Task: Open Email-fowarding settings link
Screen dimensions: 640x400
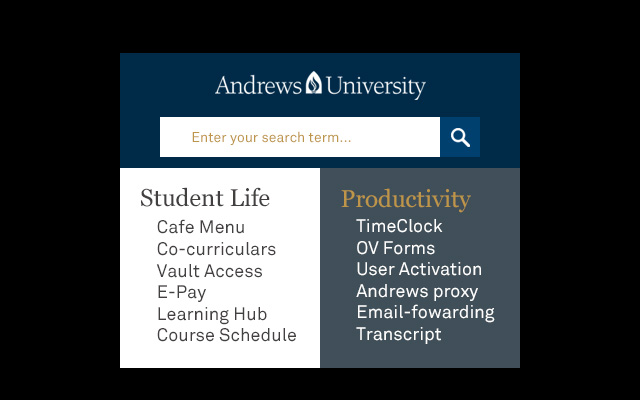Action: [x=425, y=312]
